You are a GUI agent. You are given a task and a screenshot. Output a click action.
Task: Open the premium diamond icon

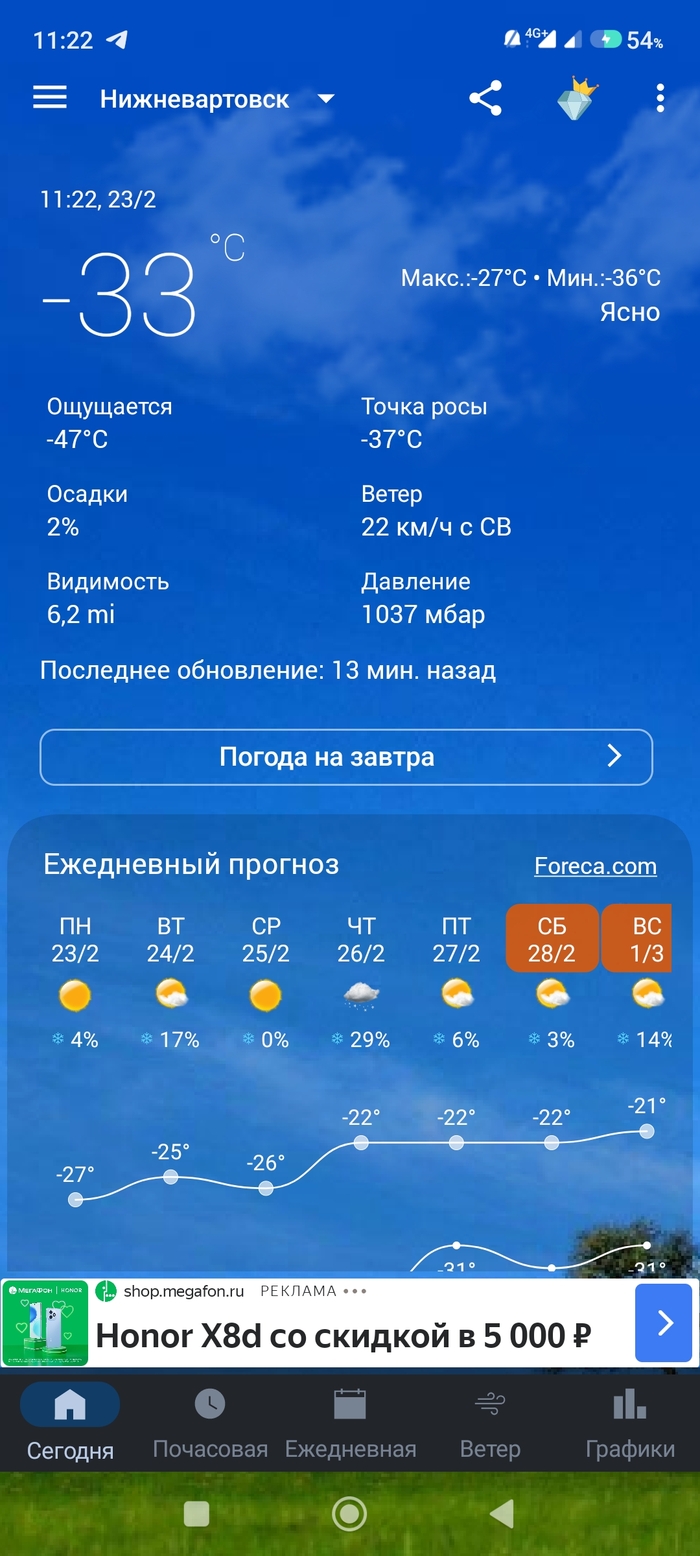point(576,99)
